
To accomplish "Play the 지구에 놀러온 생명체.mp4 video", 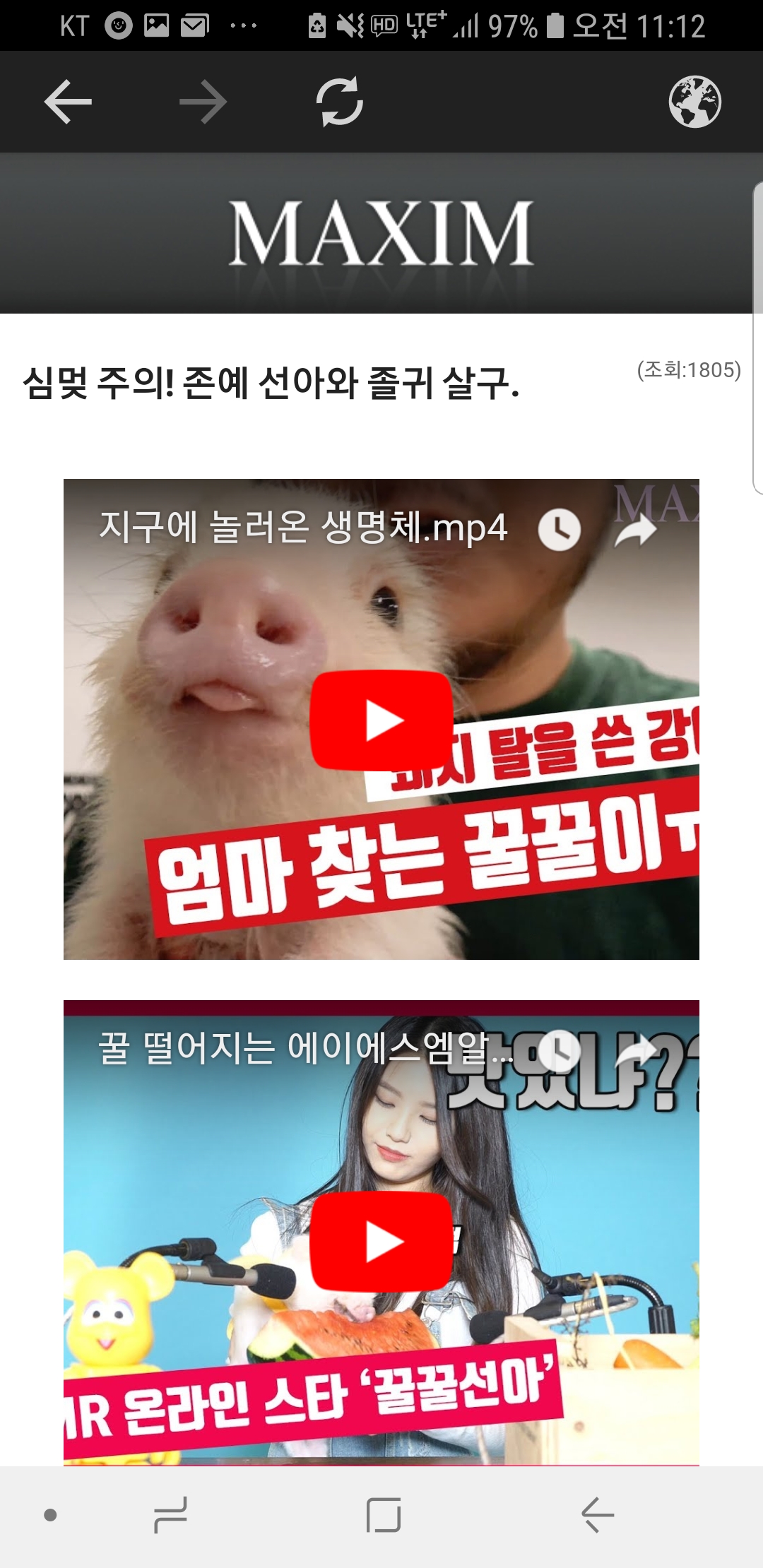I will 381,720.
